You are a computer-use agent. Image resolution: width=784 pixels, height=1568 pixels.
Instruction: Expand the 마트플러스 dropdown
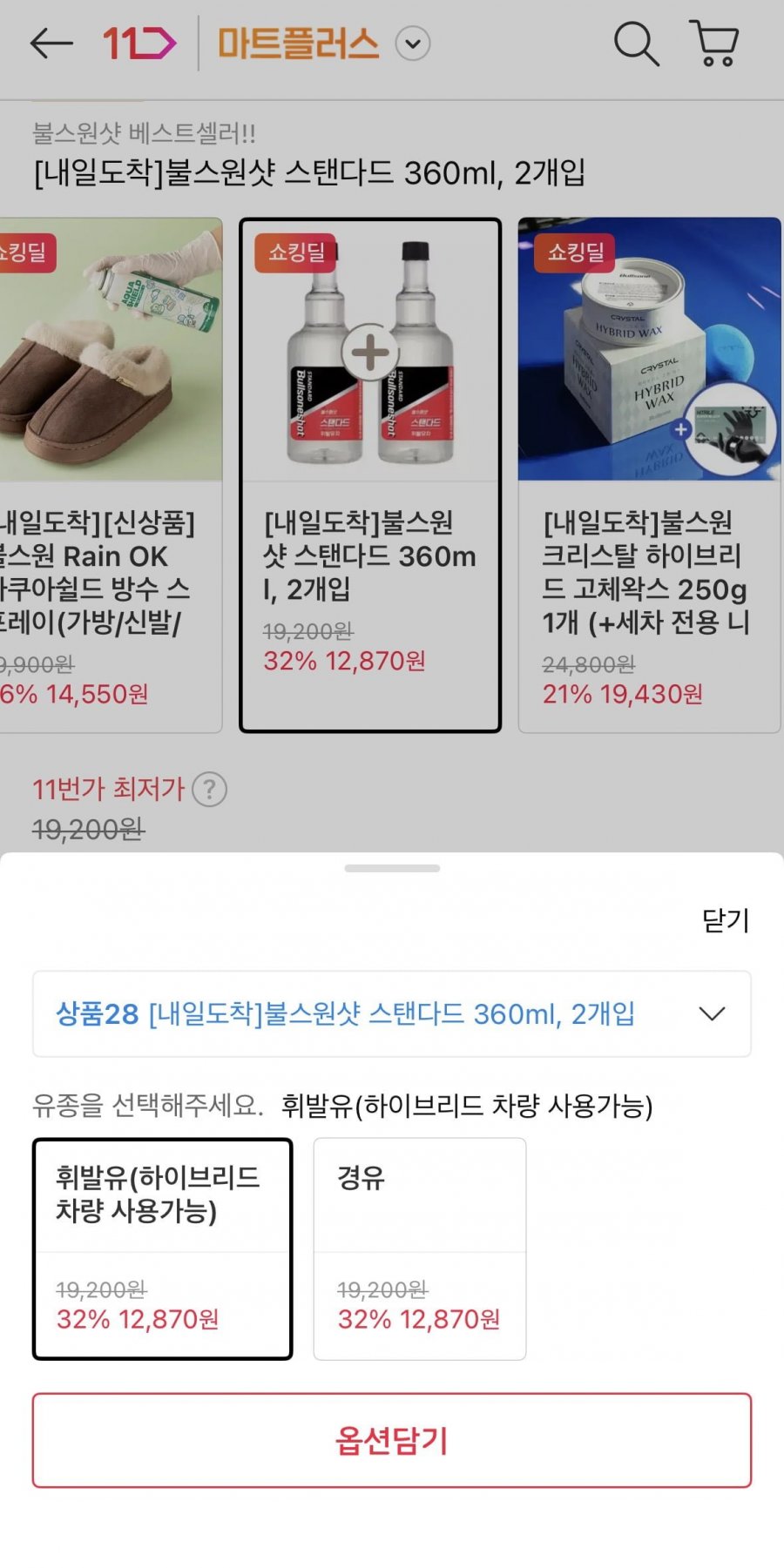(x=413, y=44)
